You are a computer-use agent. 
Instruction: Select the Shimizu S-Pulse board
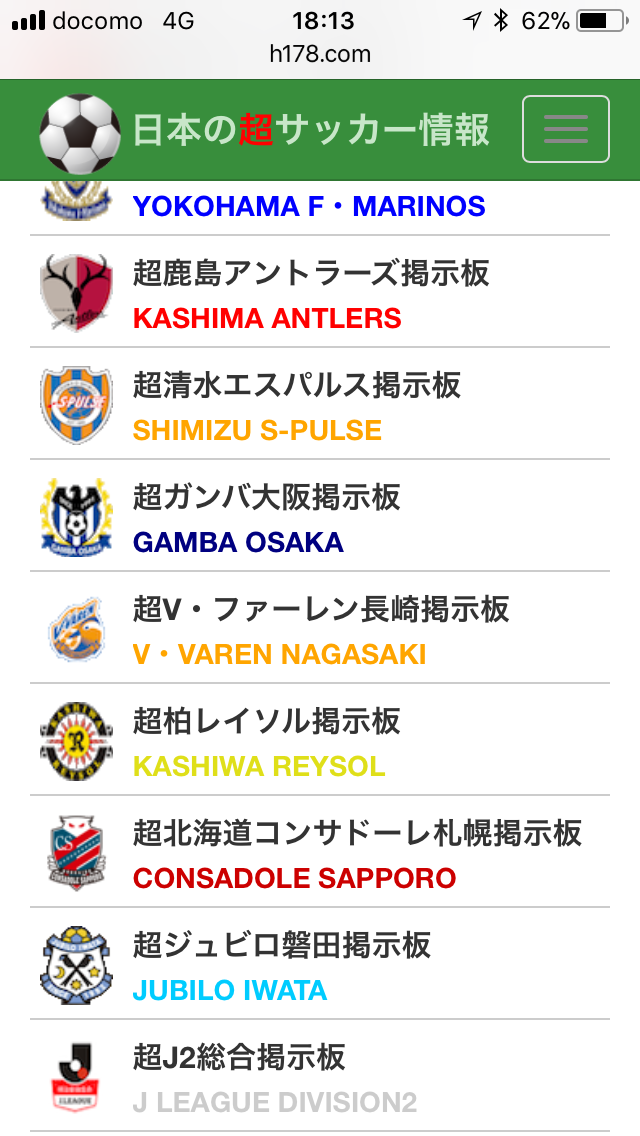point(320,404)
